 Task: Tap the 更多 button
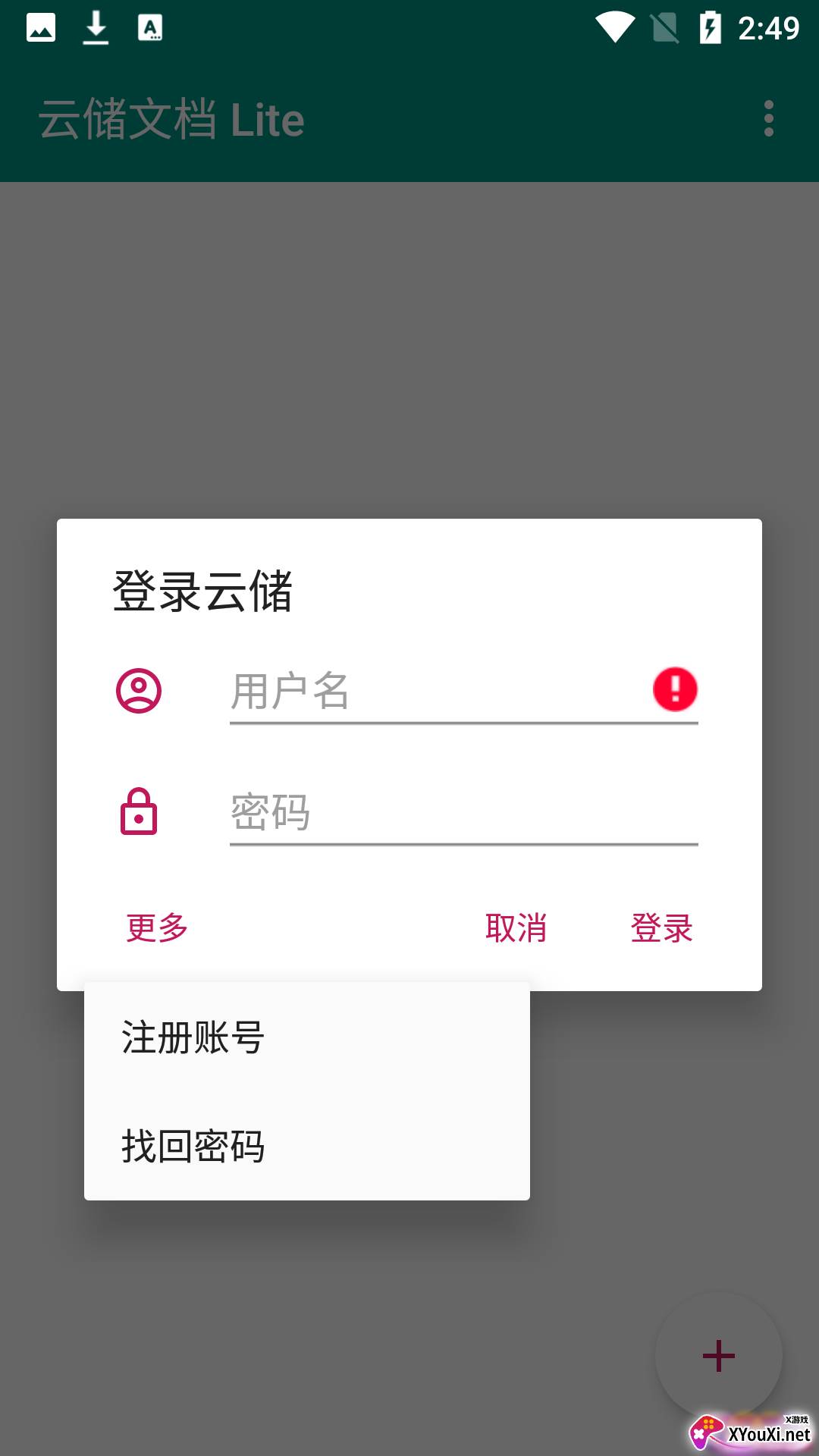point(157,927)
